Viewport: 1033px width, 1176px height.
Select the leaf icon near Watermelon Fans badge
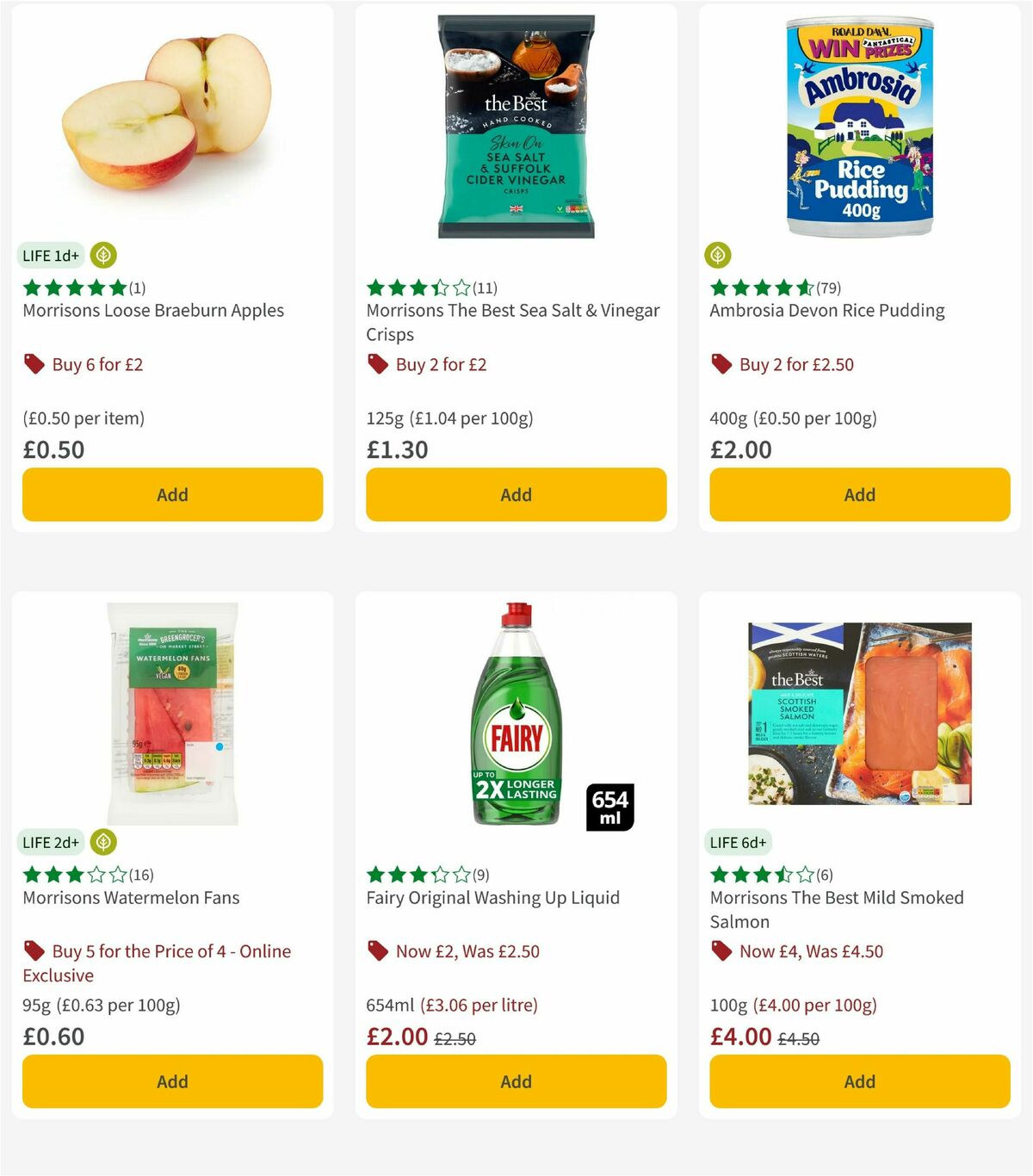click(x=103, y=842)
